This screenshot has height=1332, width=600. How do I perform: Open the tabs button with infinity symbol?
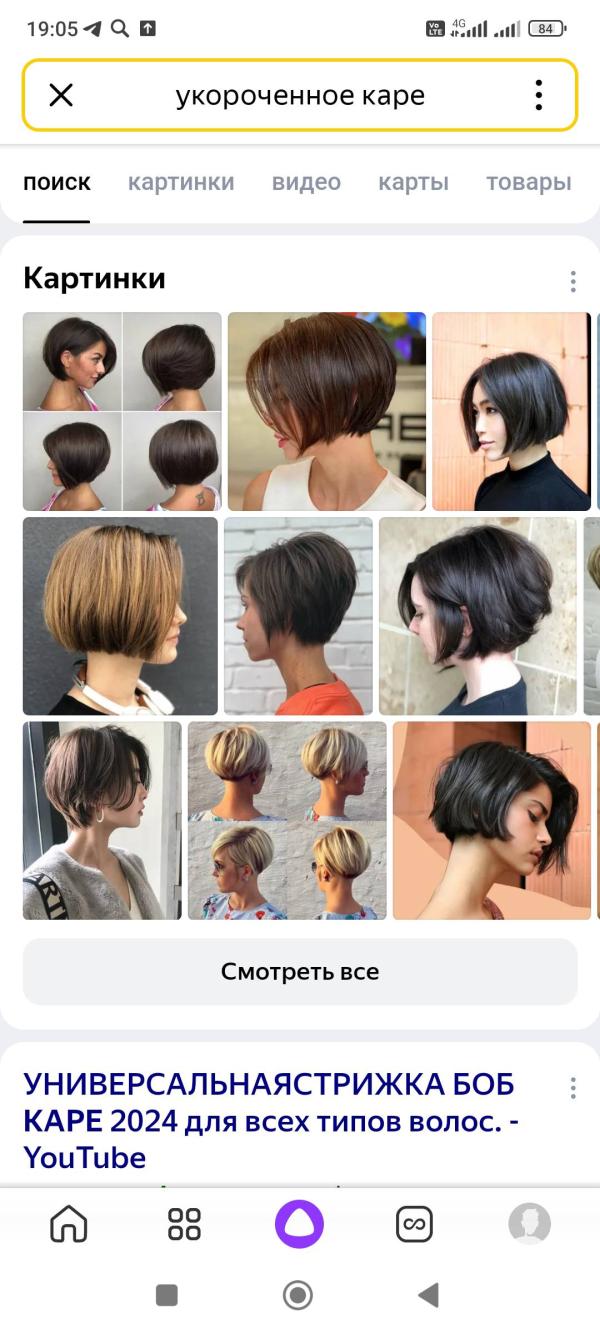tap(414, 1223)
